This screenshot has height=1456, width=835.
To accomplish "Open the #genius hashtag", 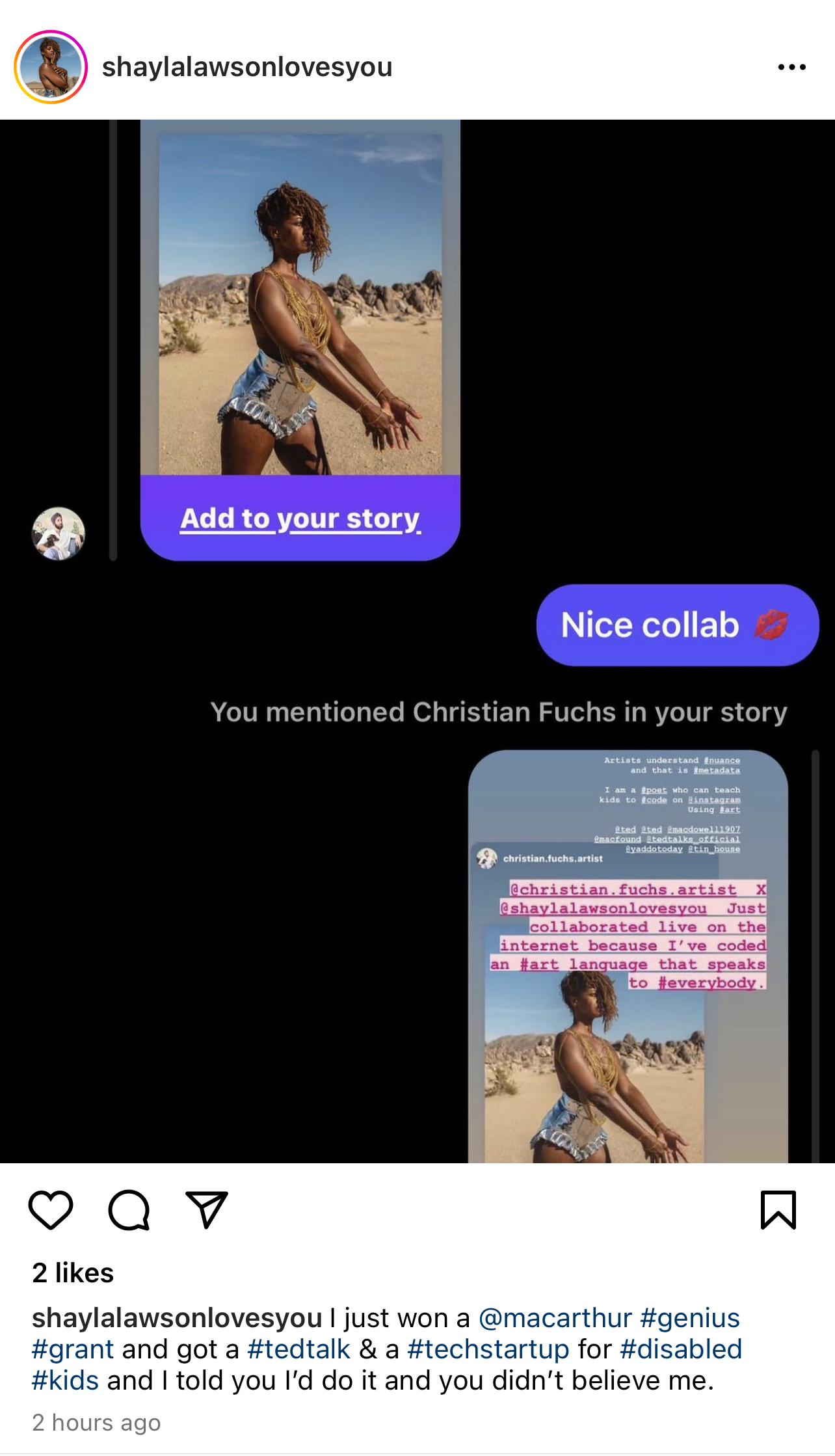I will point(689,1318).
